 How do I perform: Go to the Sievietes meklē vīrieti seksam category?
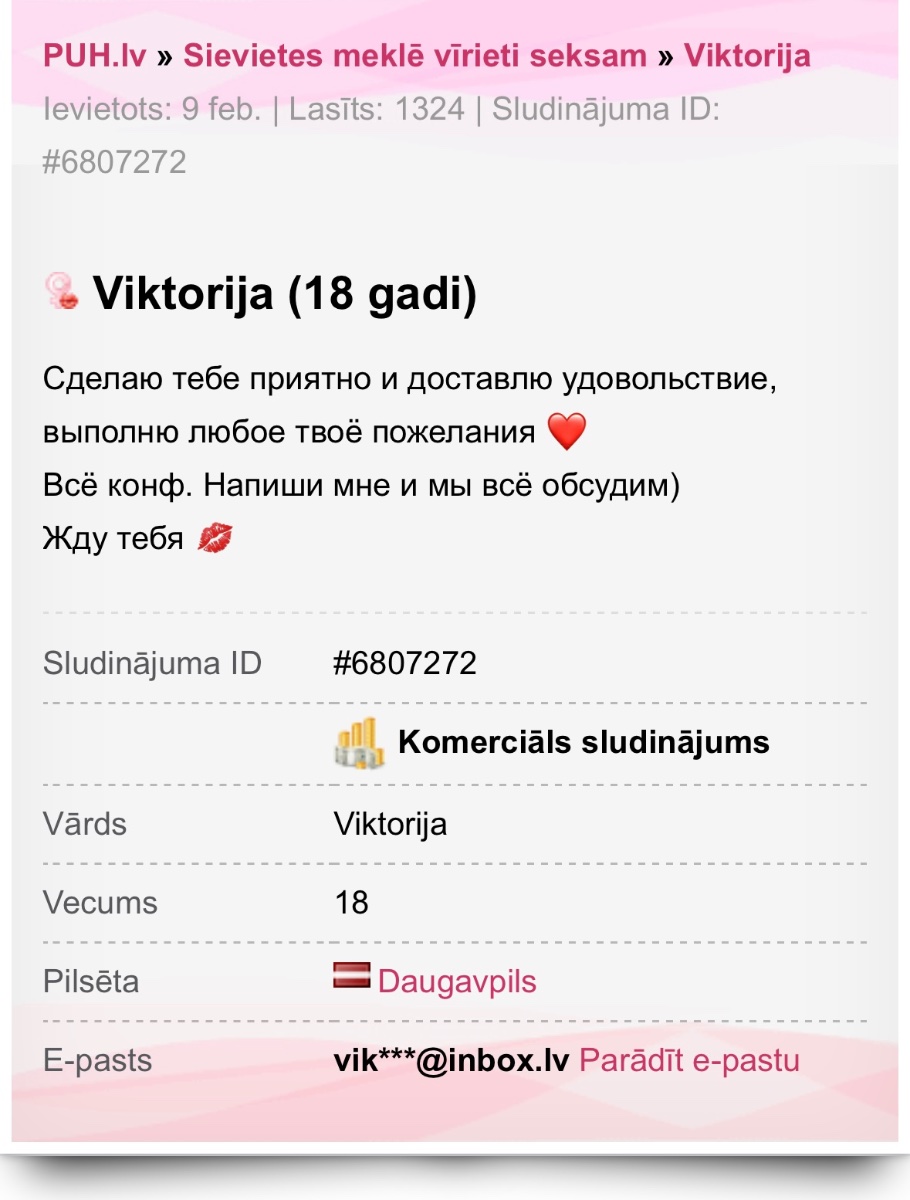coord(415,56)
